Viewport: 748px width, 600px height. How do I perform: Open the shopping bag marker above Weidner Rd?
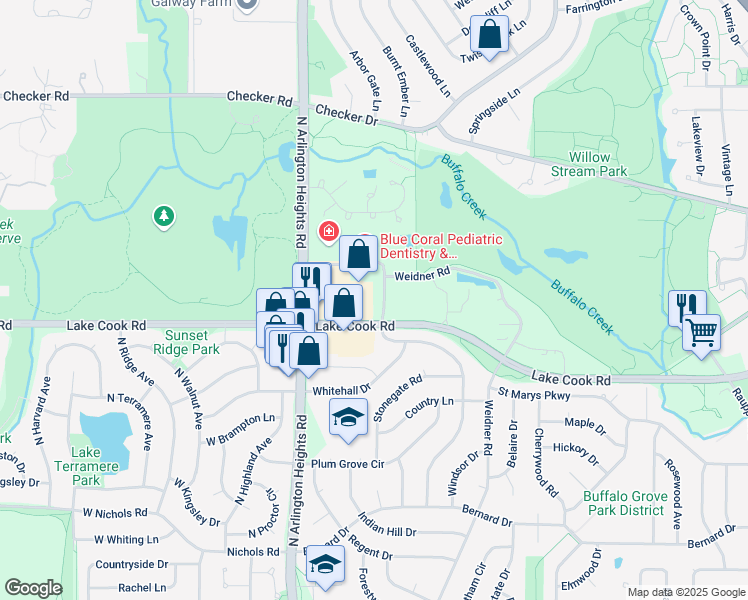click(359, 255)
